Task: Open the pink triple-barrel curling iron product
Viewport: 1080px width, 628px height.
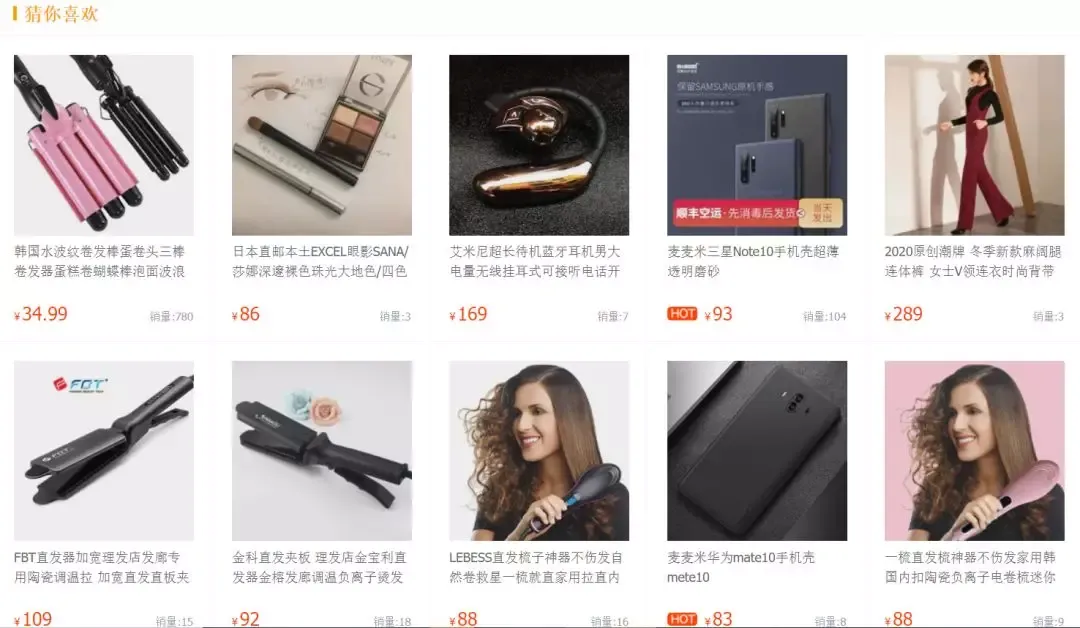Action: click(x=103, y=145)
